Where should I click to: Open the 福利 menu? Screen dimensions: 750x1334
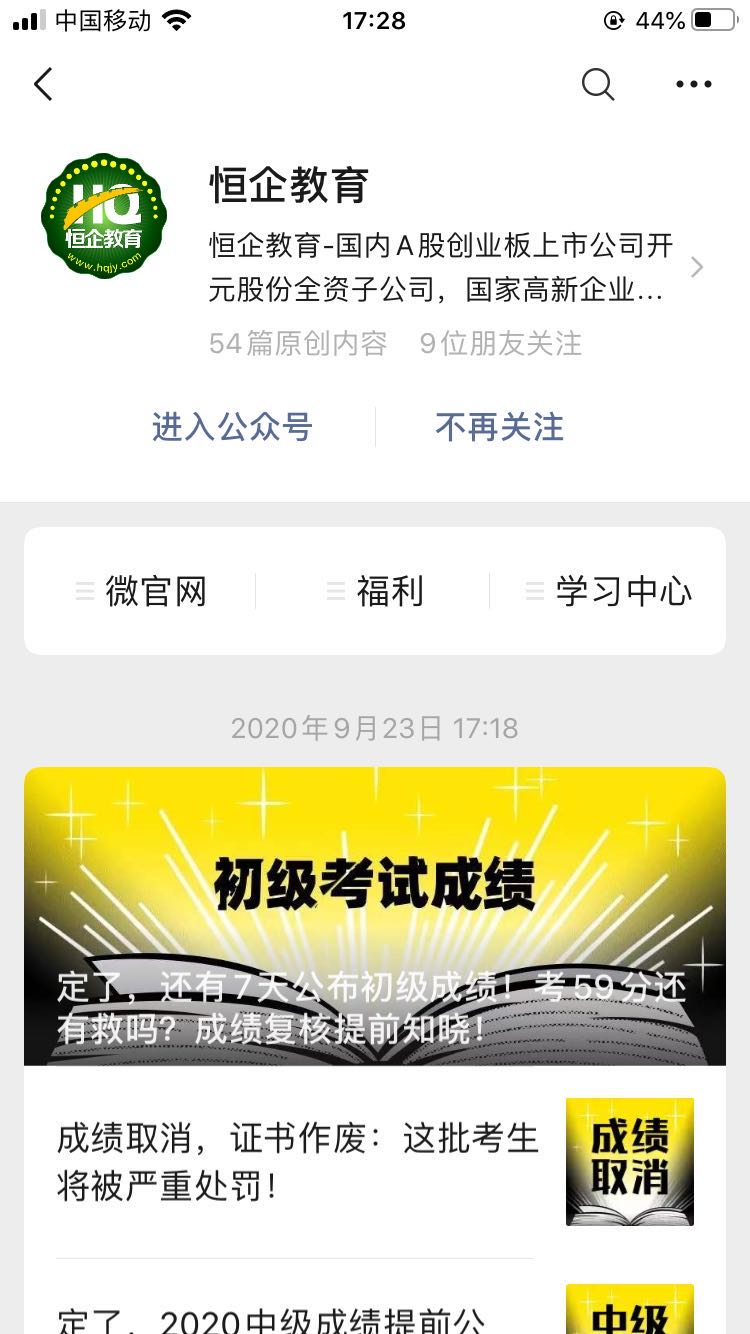pos(376,592)
